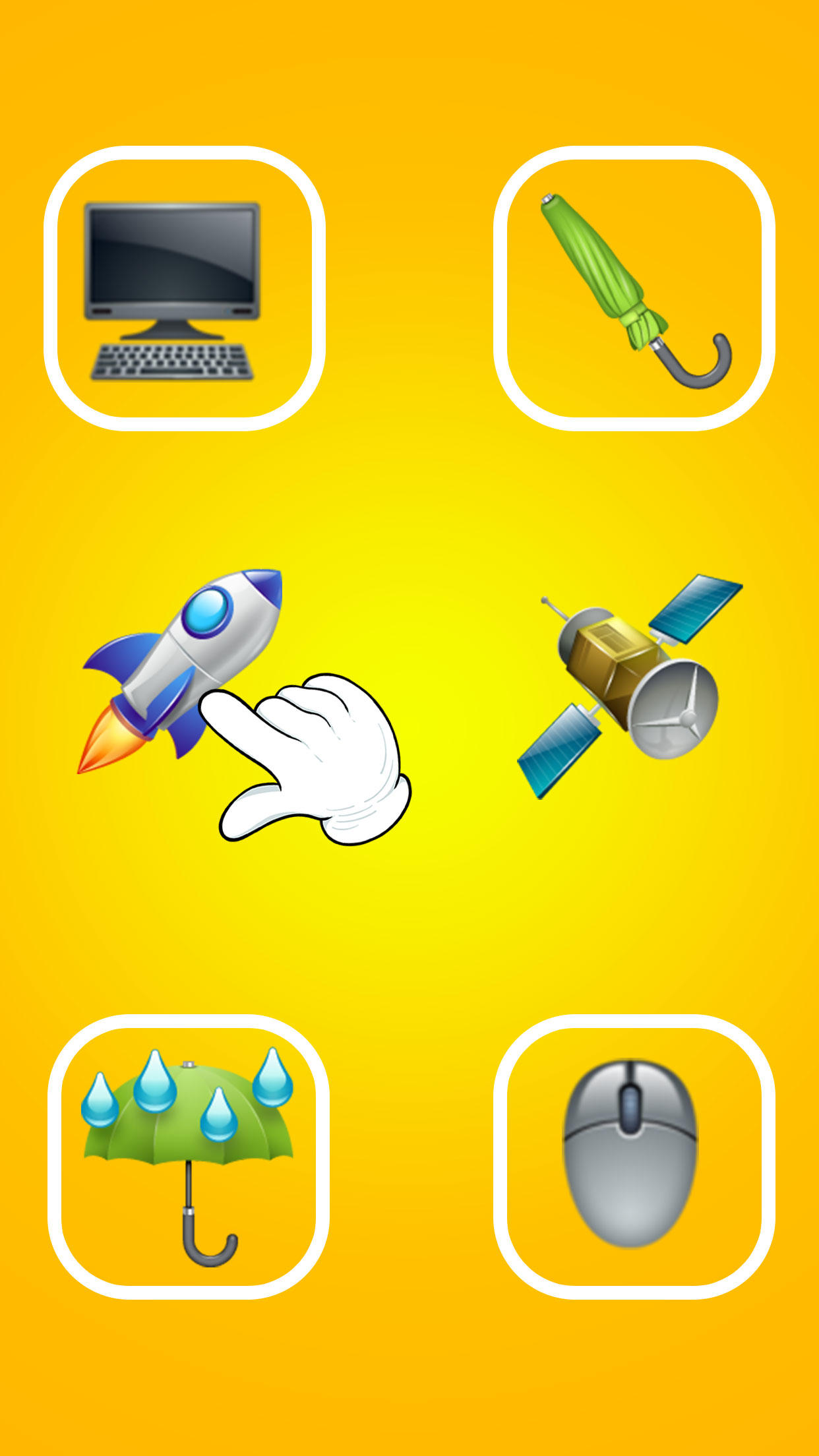Pick the closed green umbrella tile
Image resolution: width=819 pixels, height=1456 pixels.
point(634,289)
